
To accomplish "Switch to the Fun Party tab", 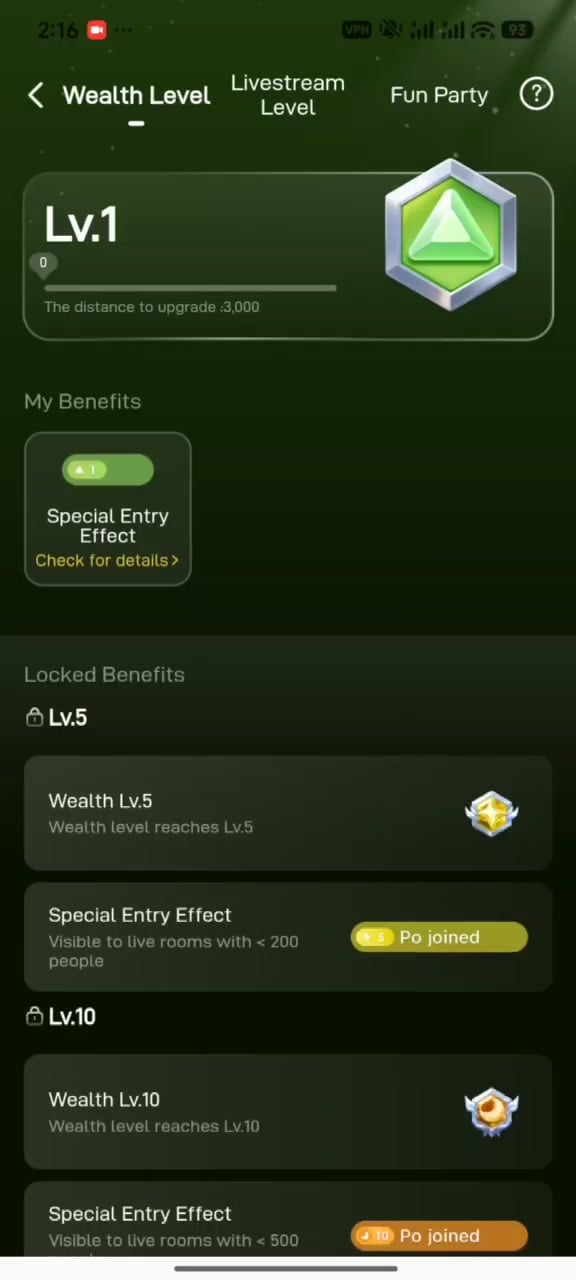I will click(x=439, y=95).
